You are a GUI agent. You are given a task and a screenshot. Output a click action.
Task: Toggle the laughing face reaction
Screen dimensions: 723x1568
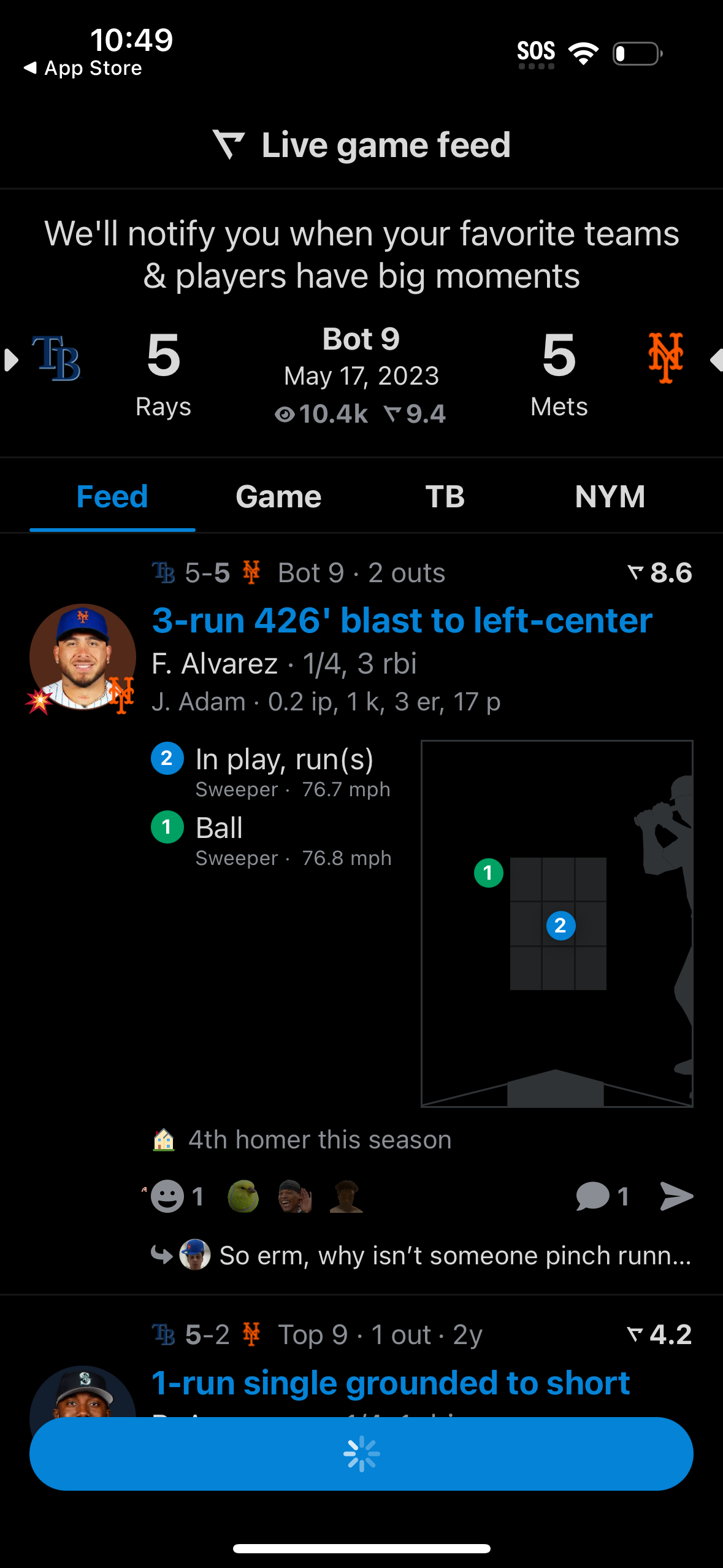294,1195
